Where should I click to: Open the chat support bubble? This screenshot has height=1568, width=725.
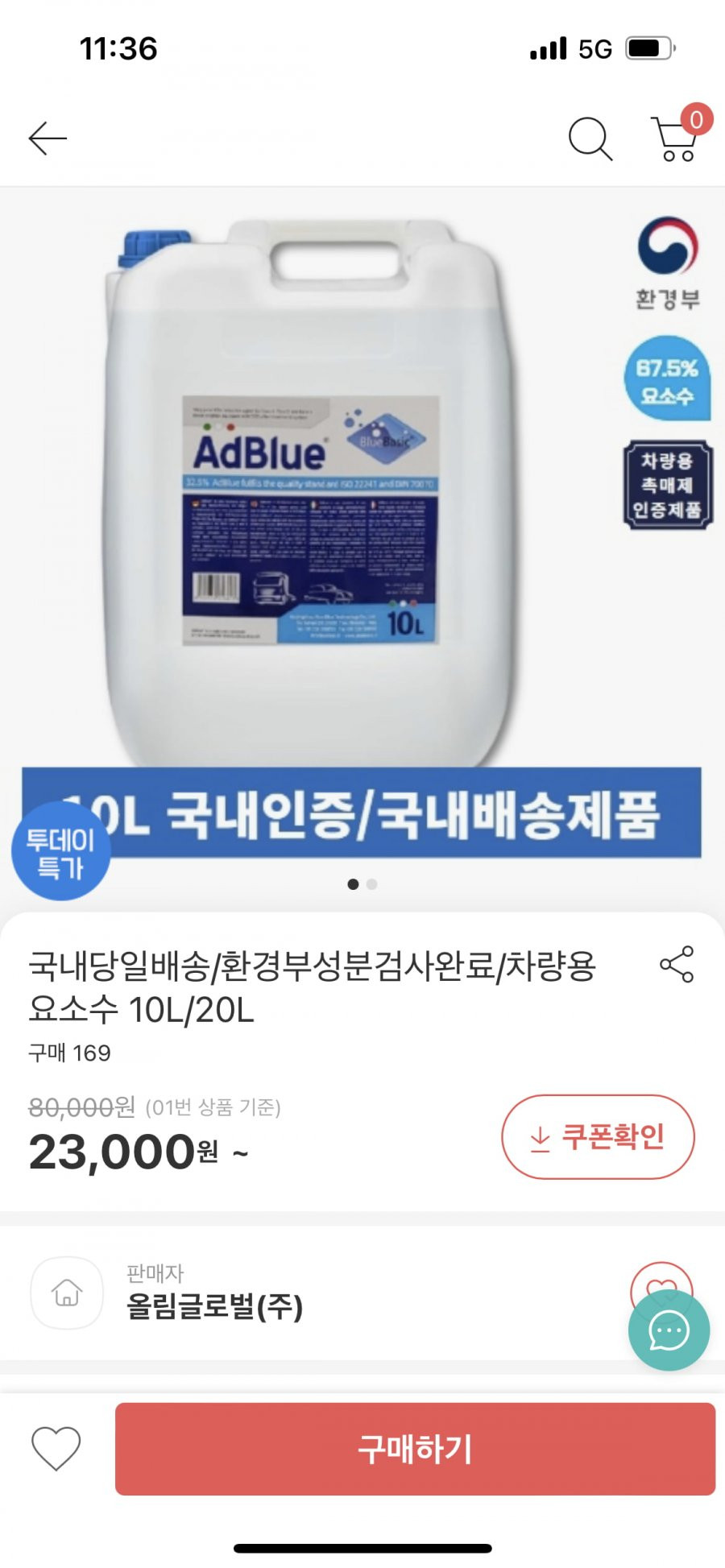(669, 1331)
